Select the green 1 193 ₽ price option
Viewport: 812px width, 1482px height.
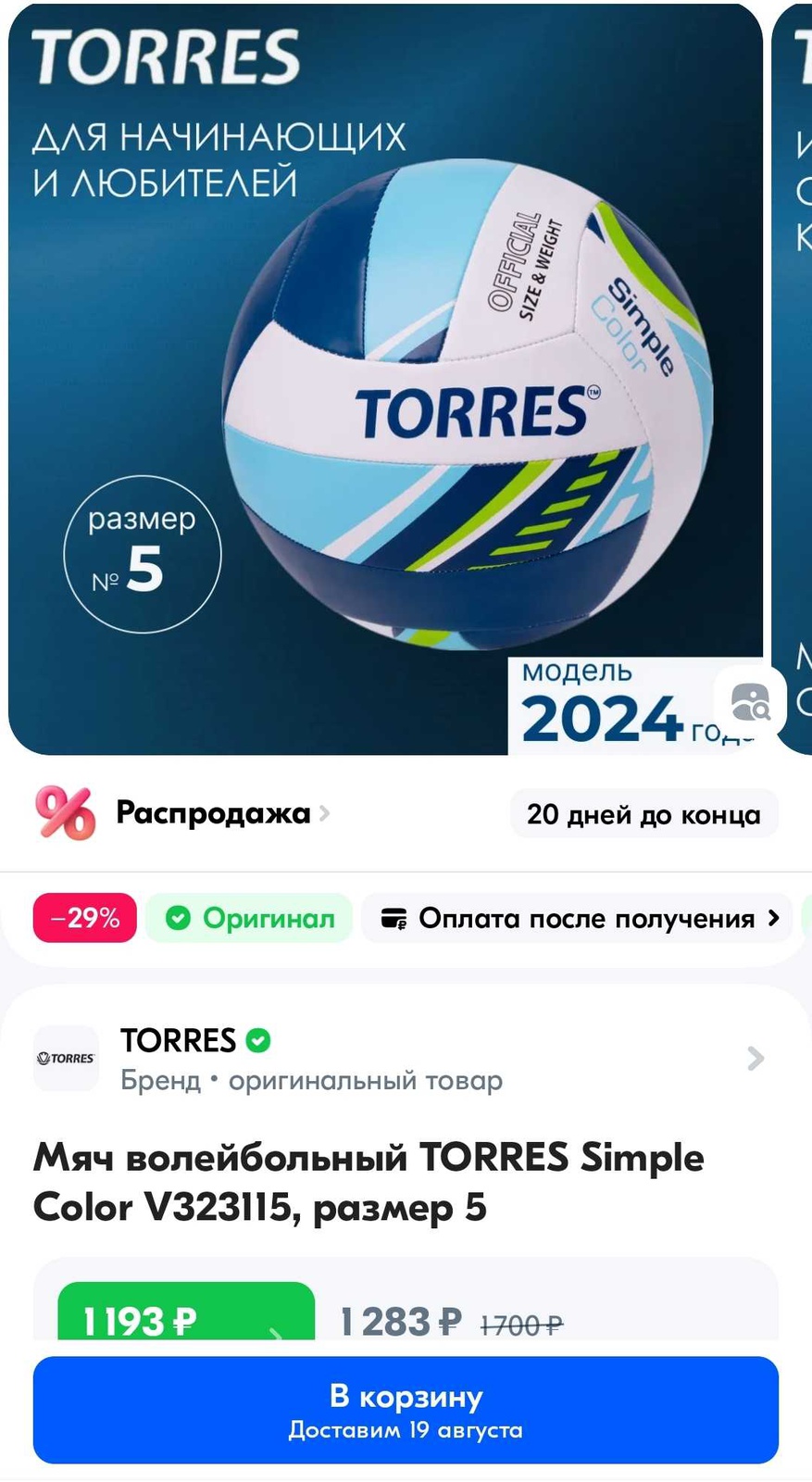185,1315
